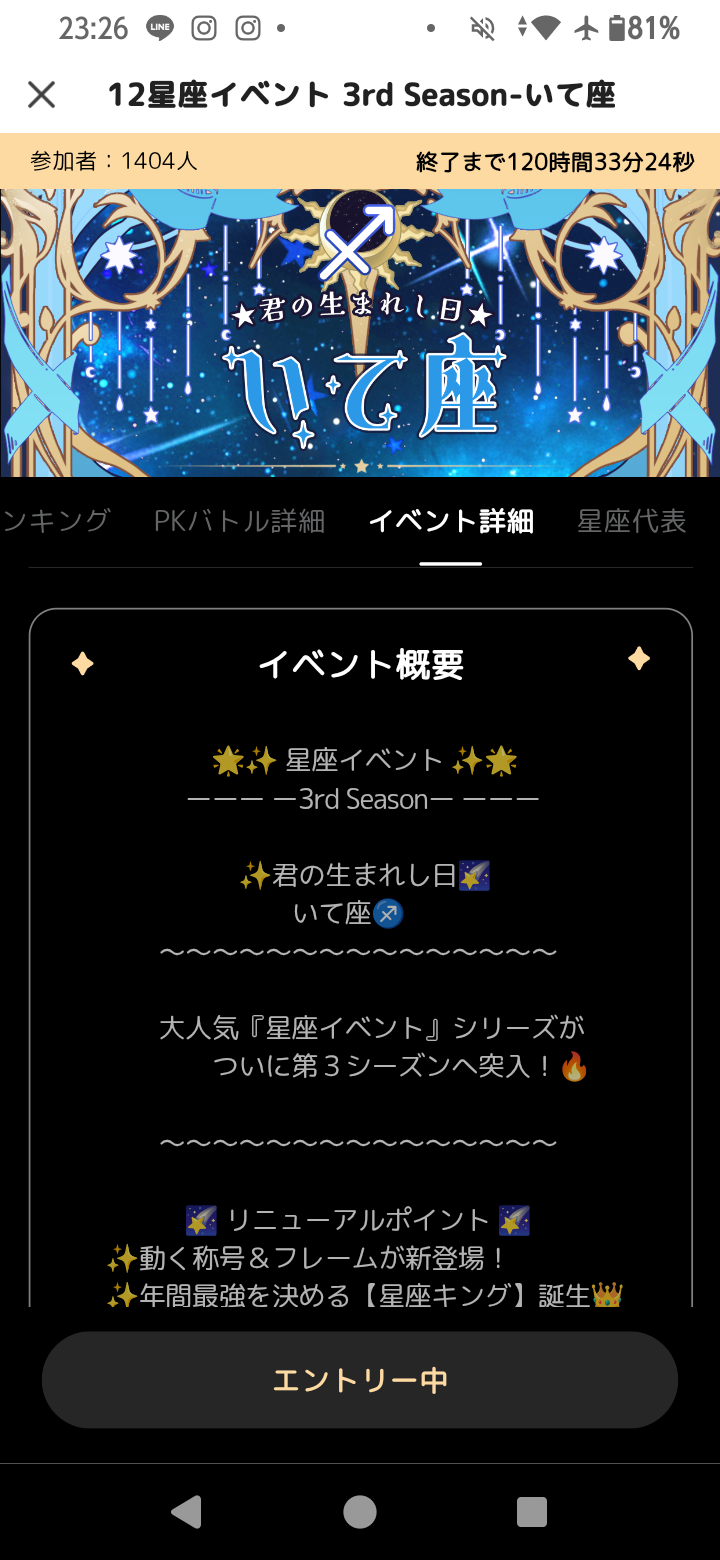Go back with system back button
The image size is (720, 1560).
(x=186, y=1512)
